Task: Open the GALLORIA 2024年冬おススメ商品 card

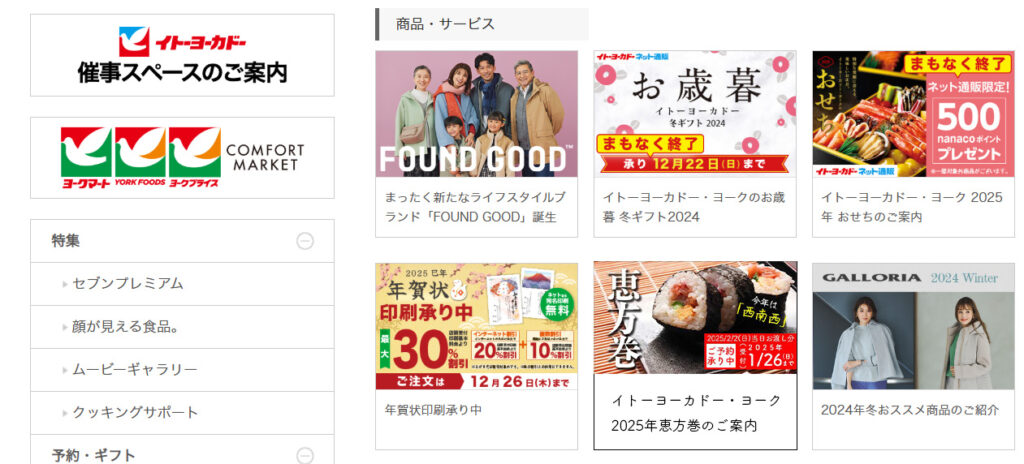Action: pos(912,355)
